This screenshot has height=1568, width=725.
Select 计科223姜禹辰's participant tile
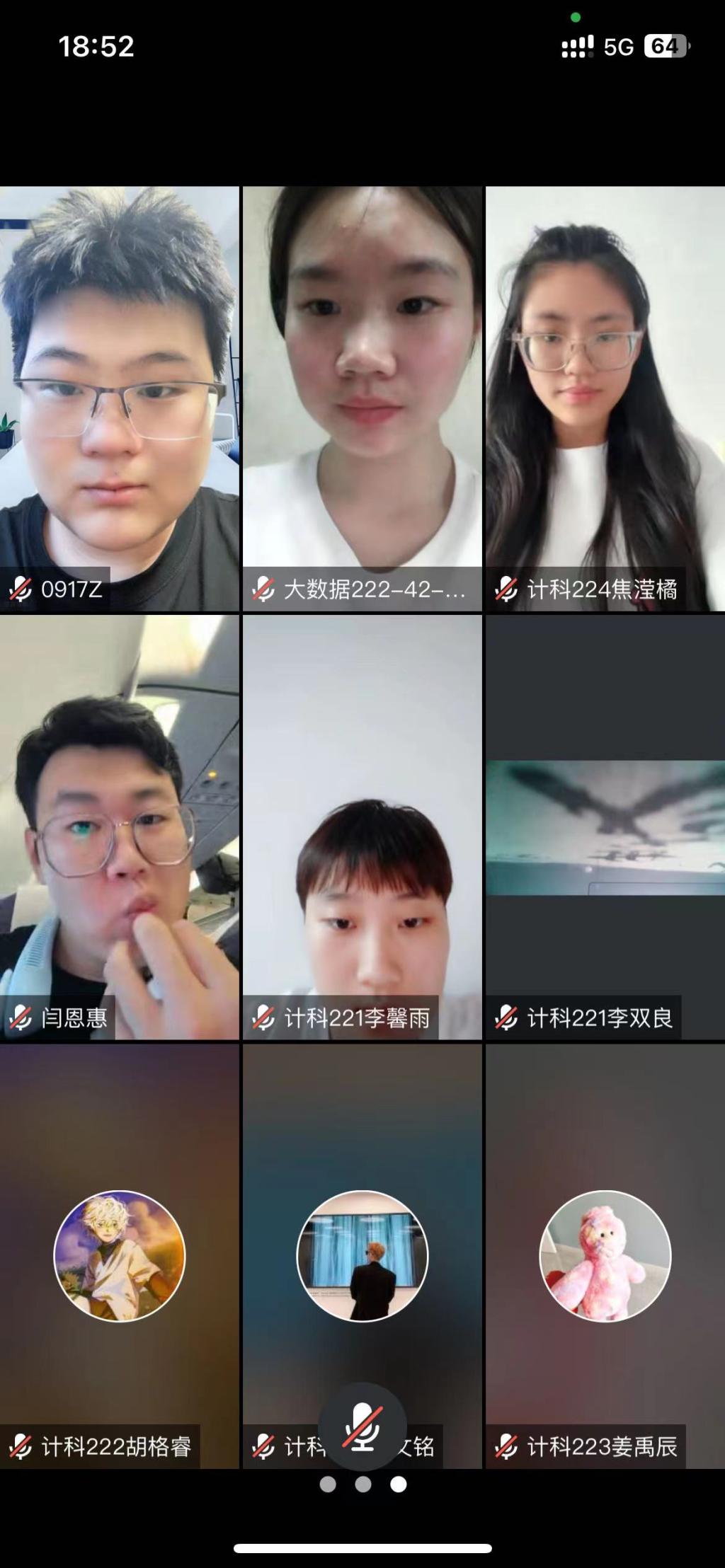605,1255
